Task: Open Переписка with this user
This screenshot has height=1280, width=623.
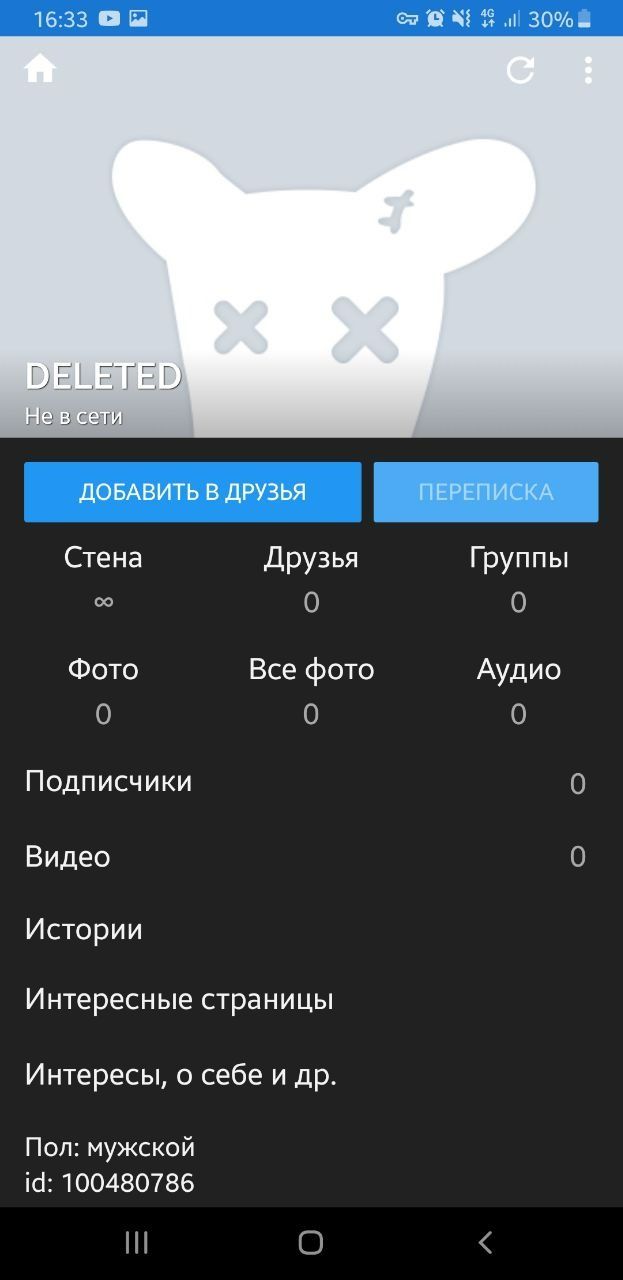Action: click(486, 492)
